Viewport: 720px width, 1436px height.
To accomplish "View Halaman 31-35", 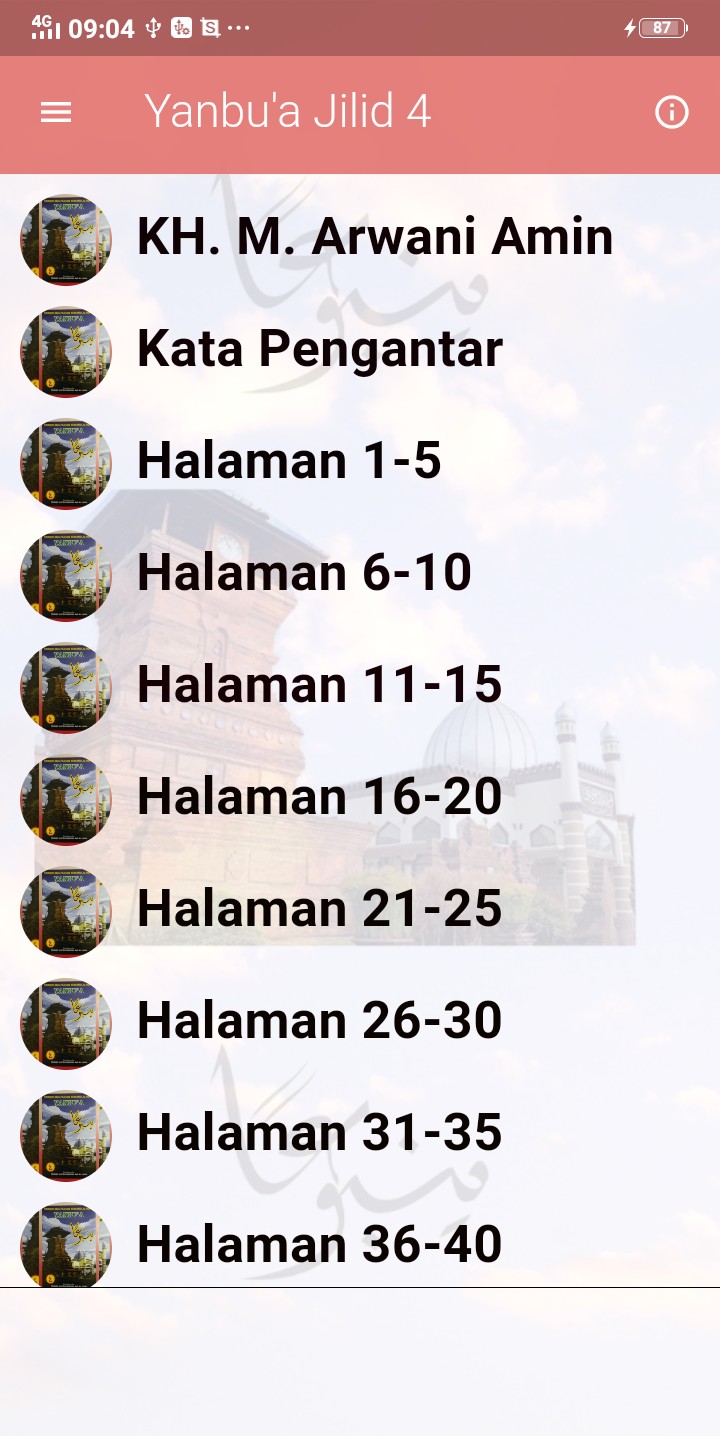I will tap(360, 1135).
